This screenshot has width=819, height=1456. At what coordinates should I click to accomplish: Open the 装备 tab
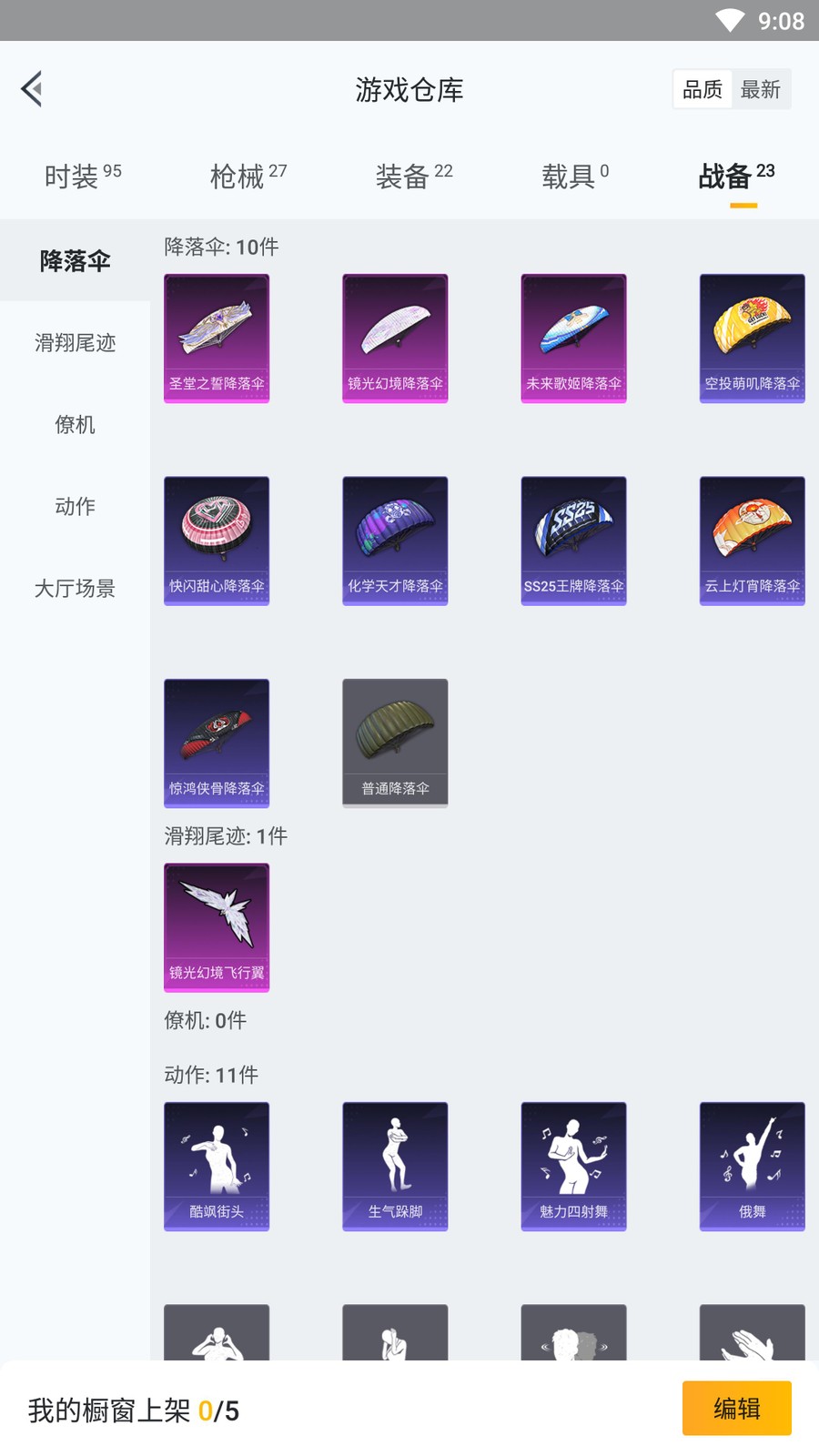(x=413, y=176)
